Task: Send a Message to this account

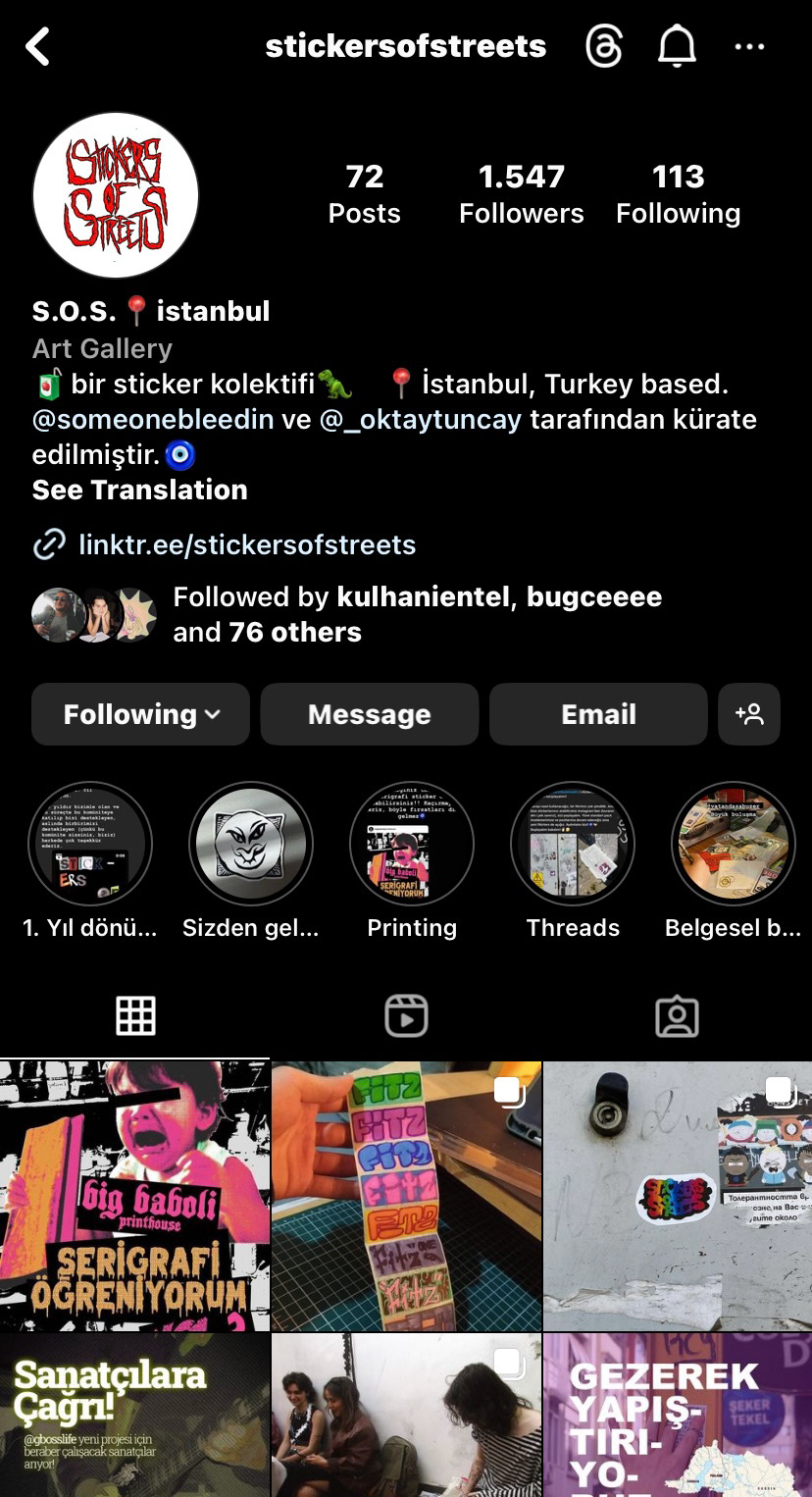Action: (370, 714)
